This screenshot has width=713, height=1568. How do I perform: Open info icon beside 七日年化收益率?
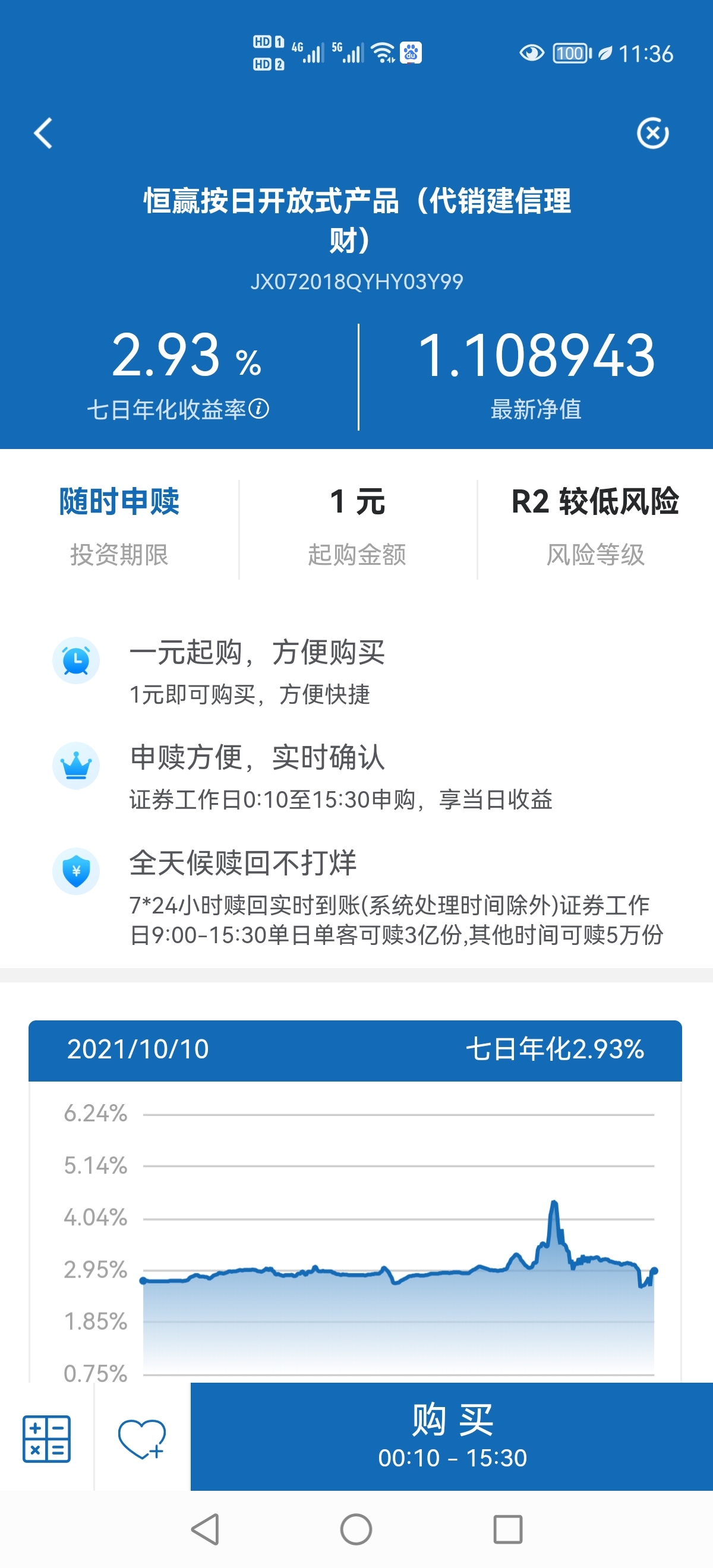(259, 409)
